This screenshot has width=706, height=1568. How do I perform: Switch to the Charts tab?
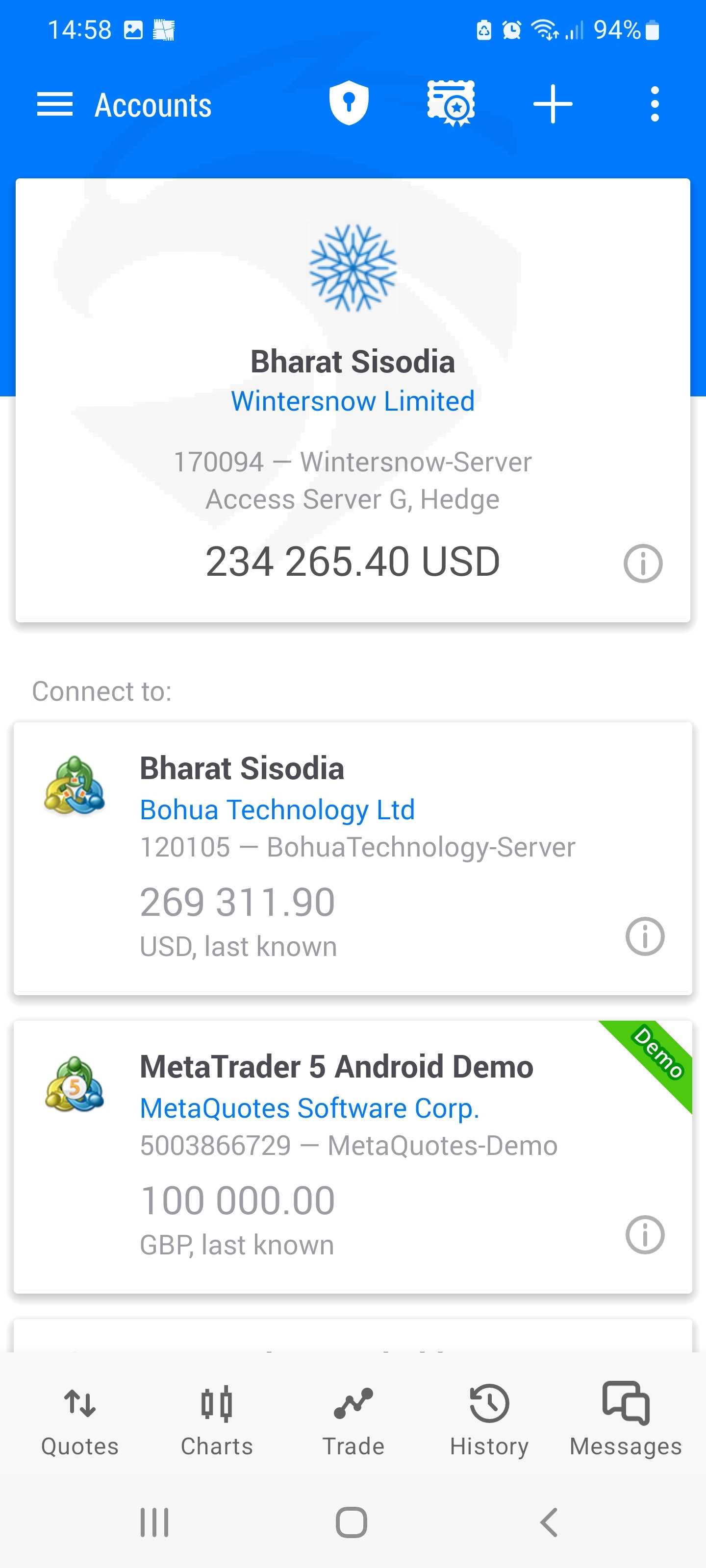click(x=217, y=1421)
